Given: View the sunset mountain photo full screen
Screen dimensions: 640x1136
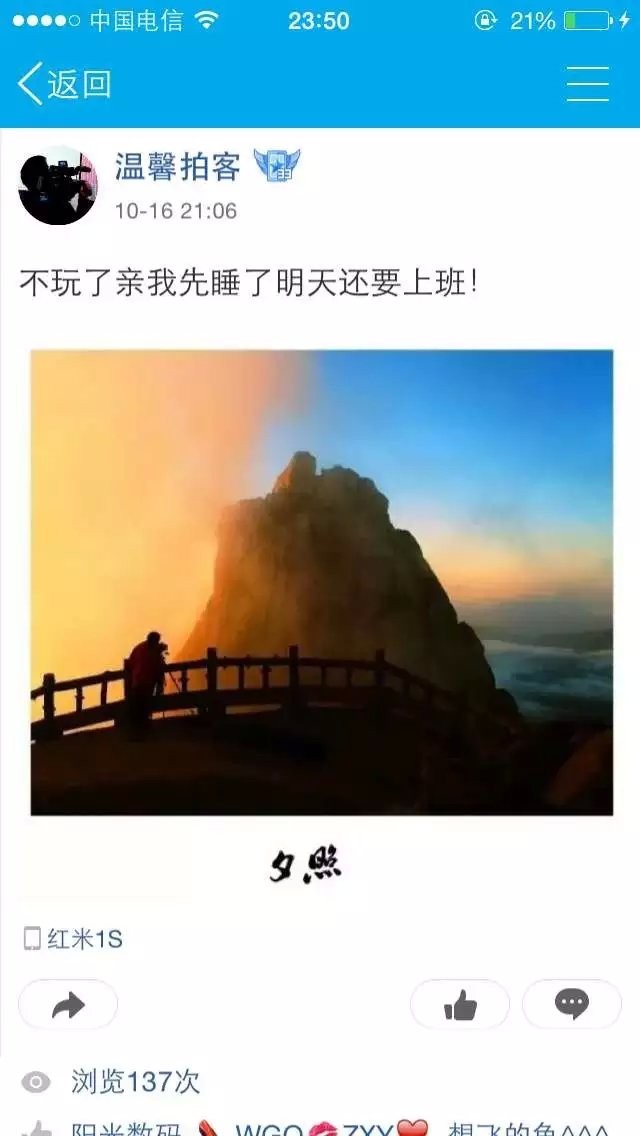Looking at the screenshot, I should pos(321,582).
